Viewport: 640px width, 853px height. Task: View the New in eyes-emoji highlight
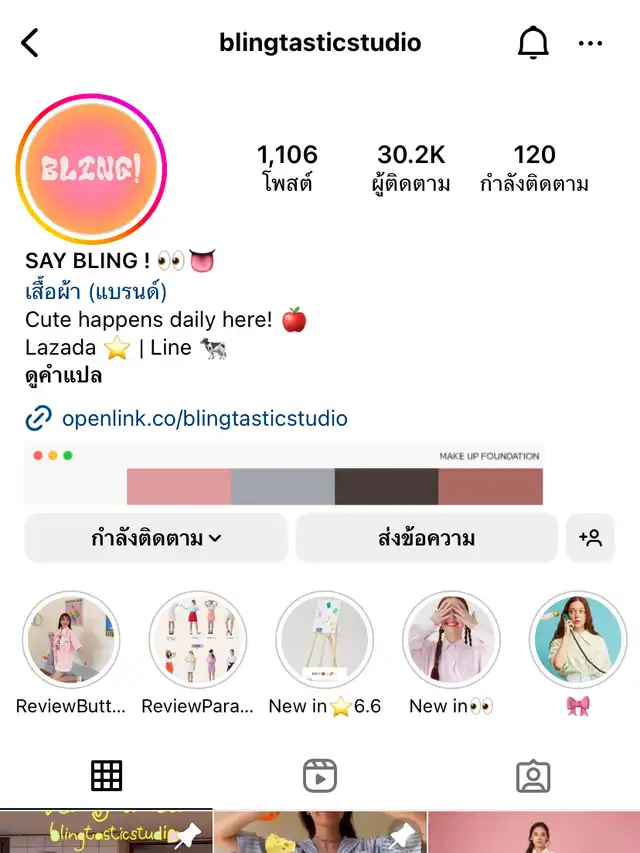pyautogui.click(x=452, y=640)
